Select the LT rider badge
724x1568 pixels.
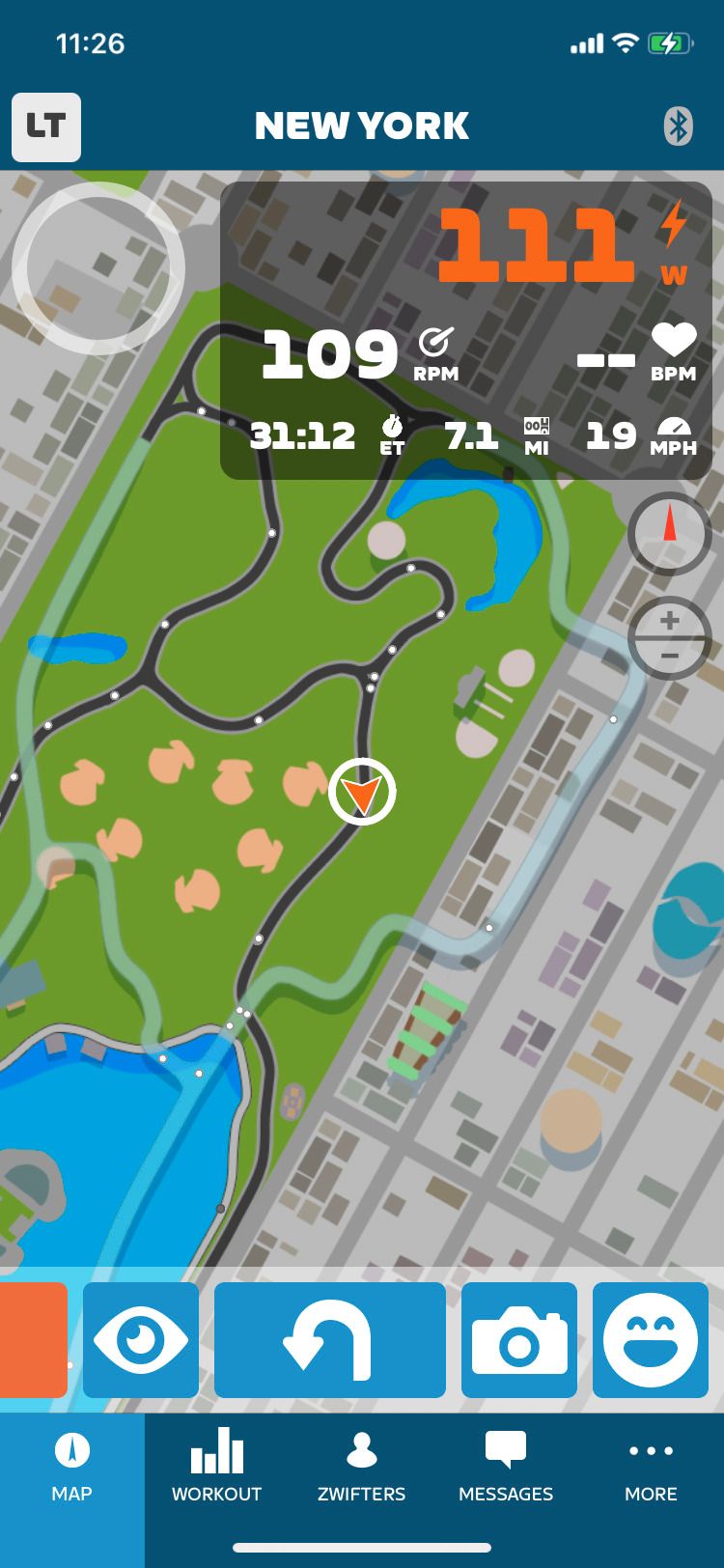pos(45,126)
